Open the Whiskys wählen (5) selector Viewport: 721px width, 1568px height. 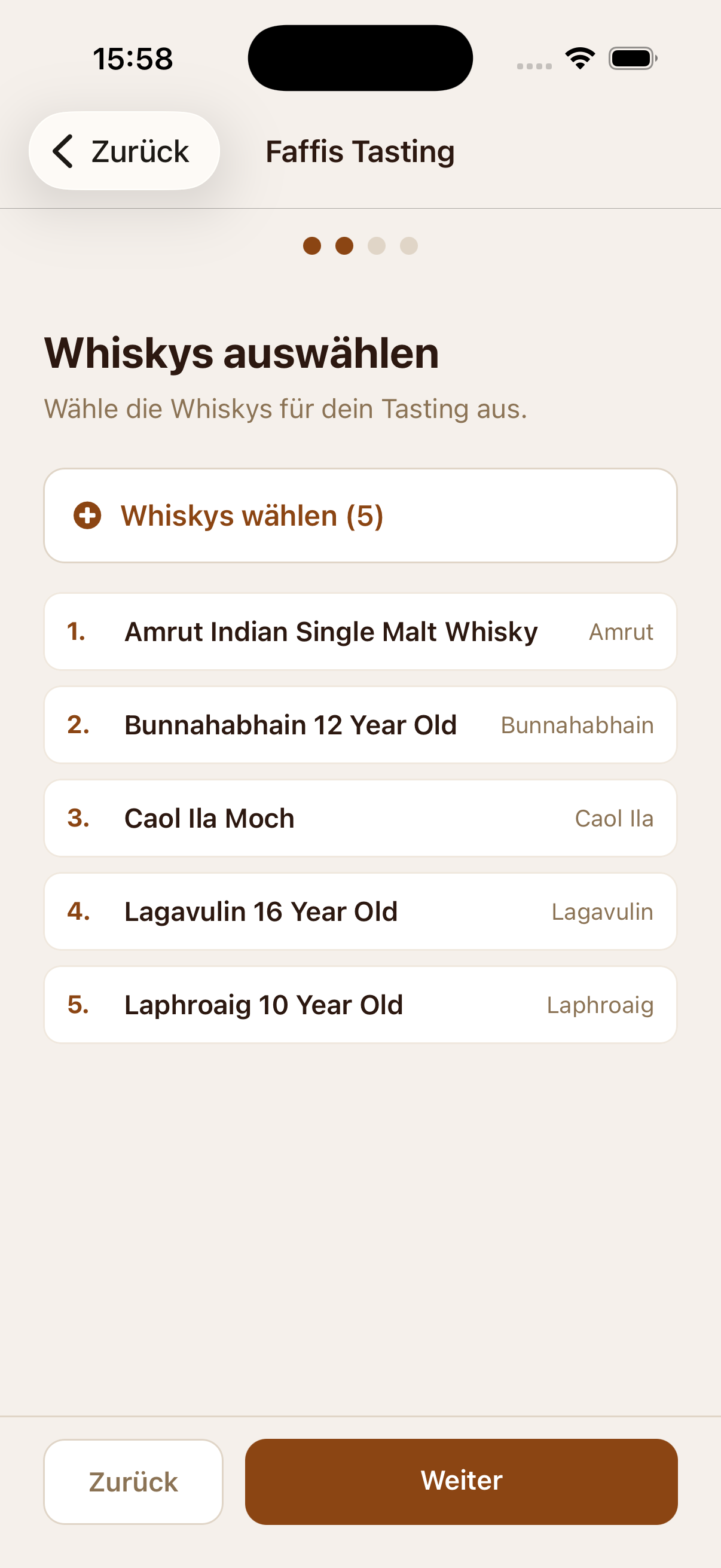(x=360, y=514)
